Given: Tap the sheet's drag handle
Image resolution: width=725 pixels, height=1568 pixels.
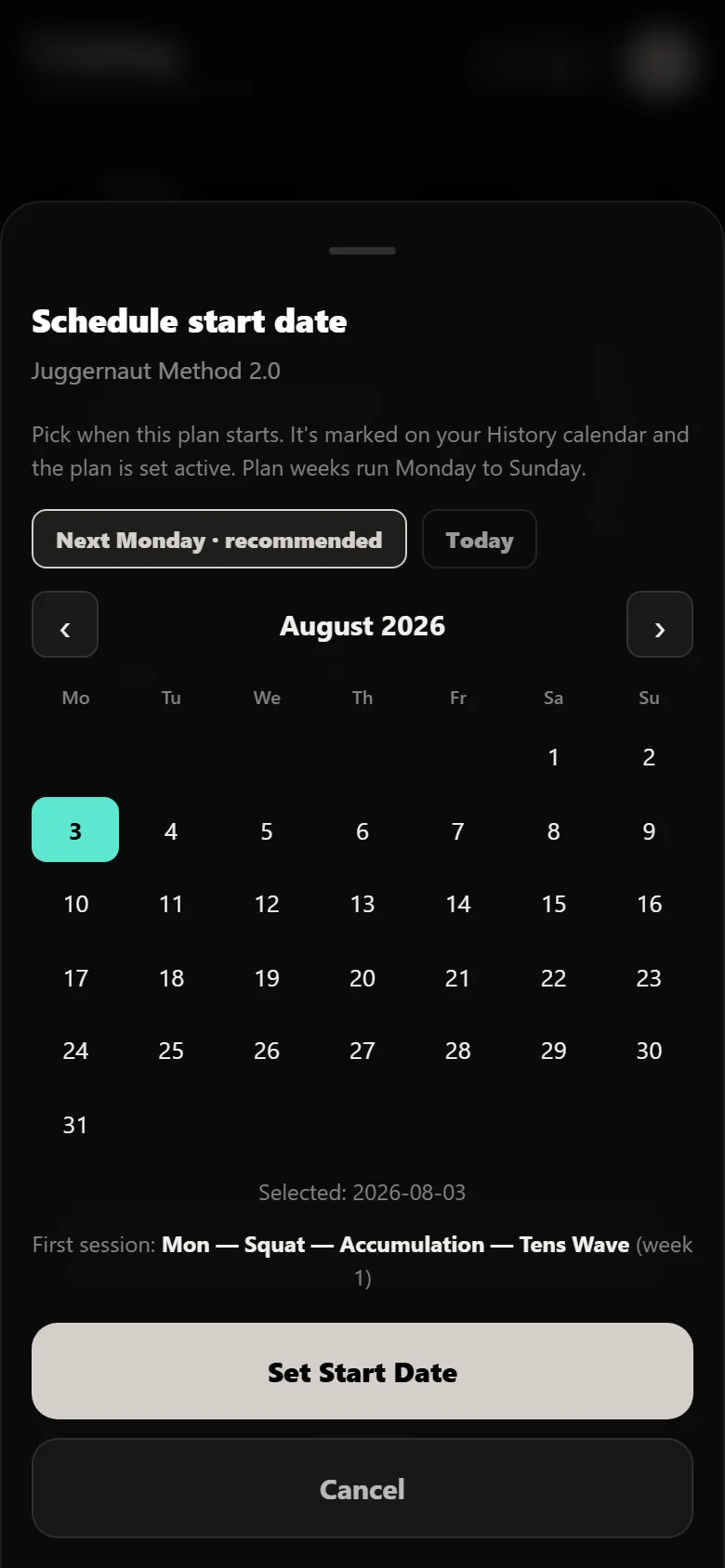Looking at the screenshot, I should pyautogui.click(x=362, y=251).
